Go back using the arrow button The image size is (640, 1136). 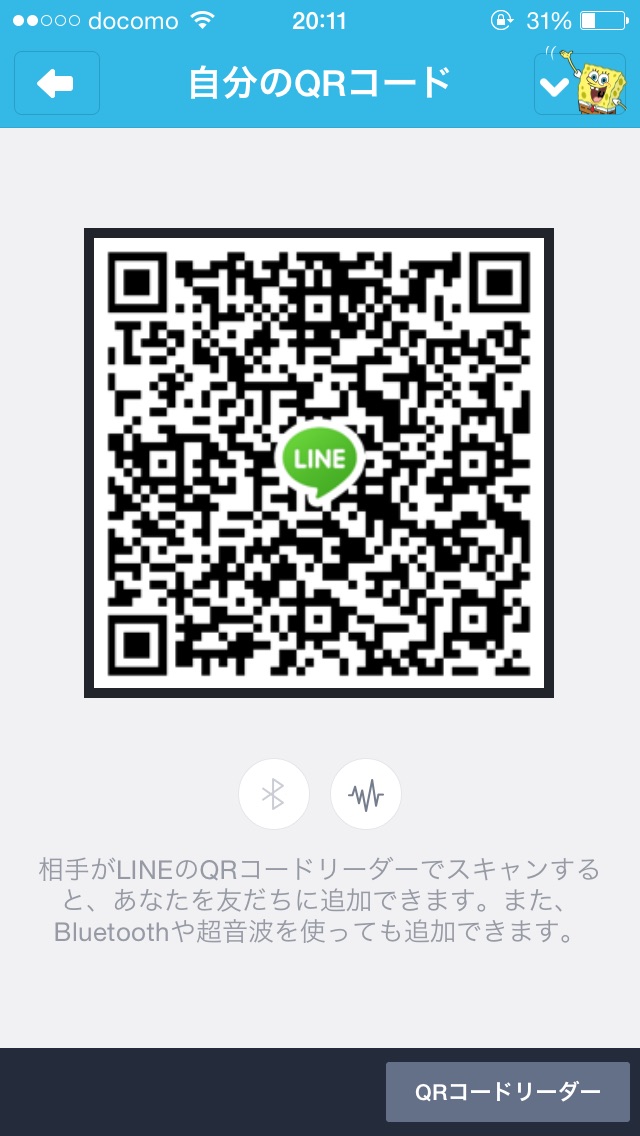pos(57,84)
